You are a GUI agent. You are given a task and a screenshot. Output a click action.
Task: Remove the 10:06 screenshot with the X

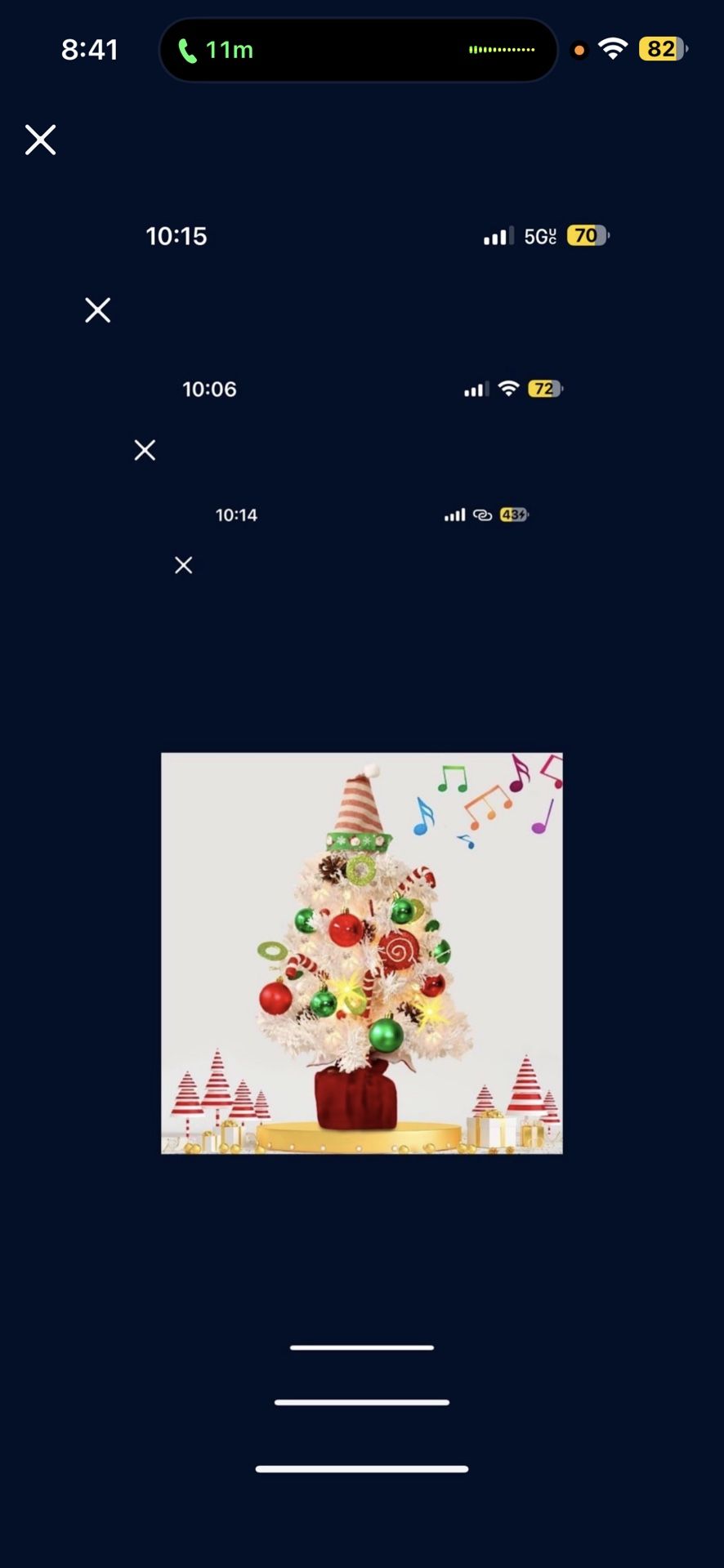(145, 450)
